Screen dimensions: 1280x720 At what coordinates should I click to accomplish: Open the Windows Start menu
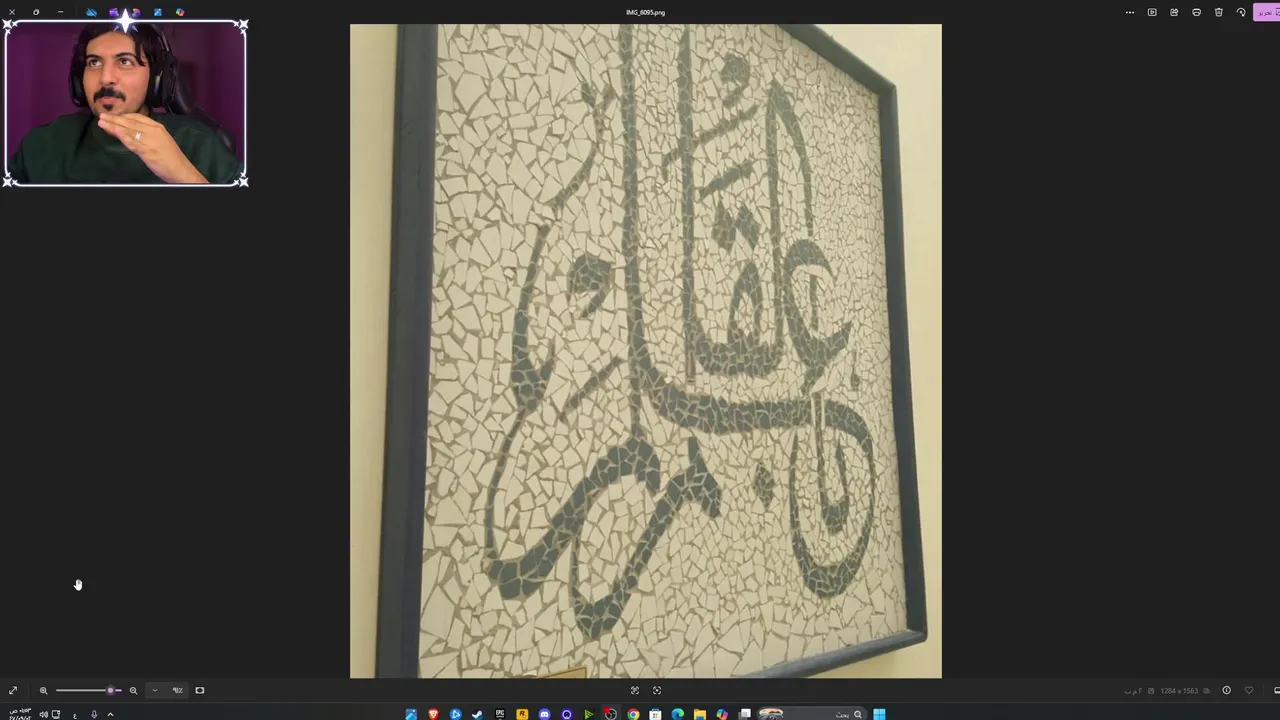(x=879, y=714)
